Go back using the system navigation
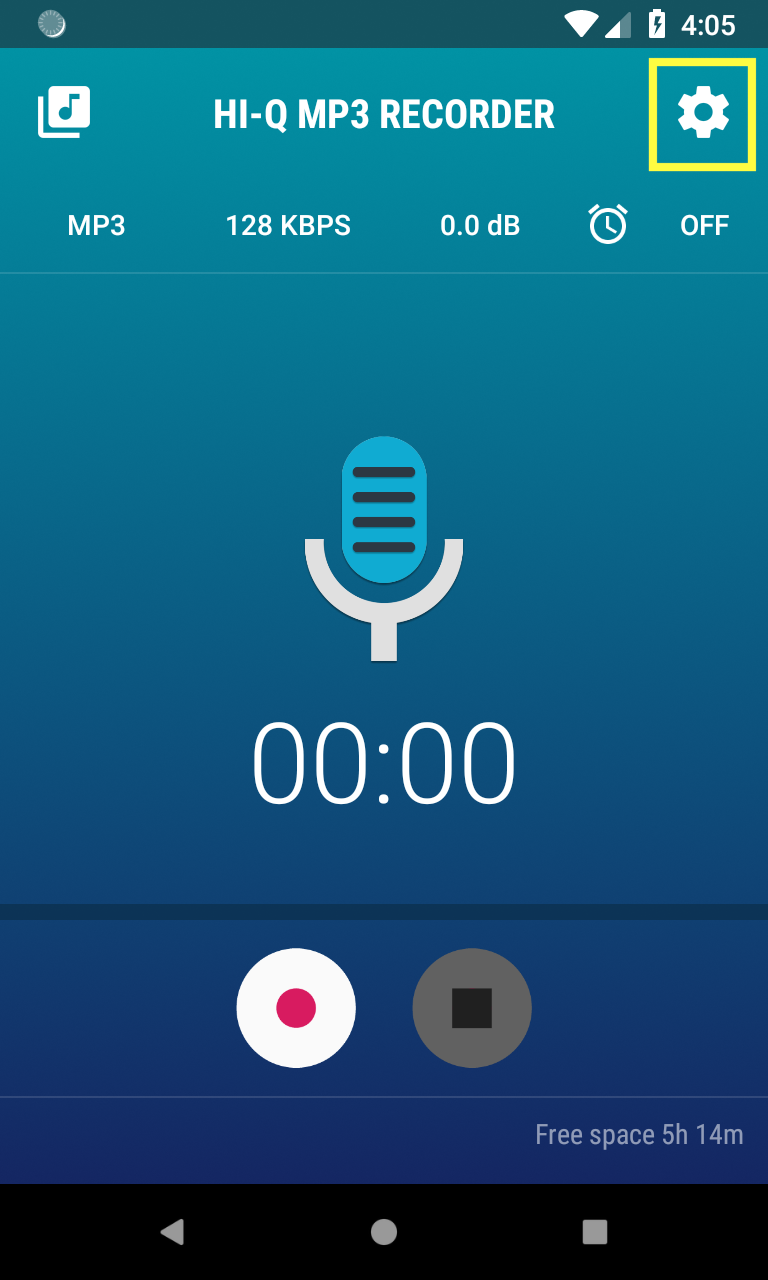The image size is (768, 1280). [x=172, y=1232]
